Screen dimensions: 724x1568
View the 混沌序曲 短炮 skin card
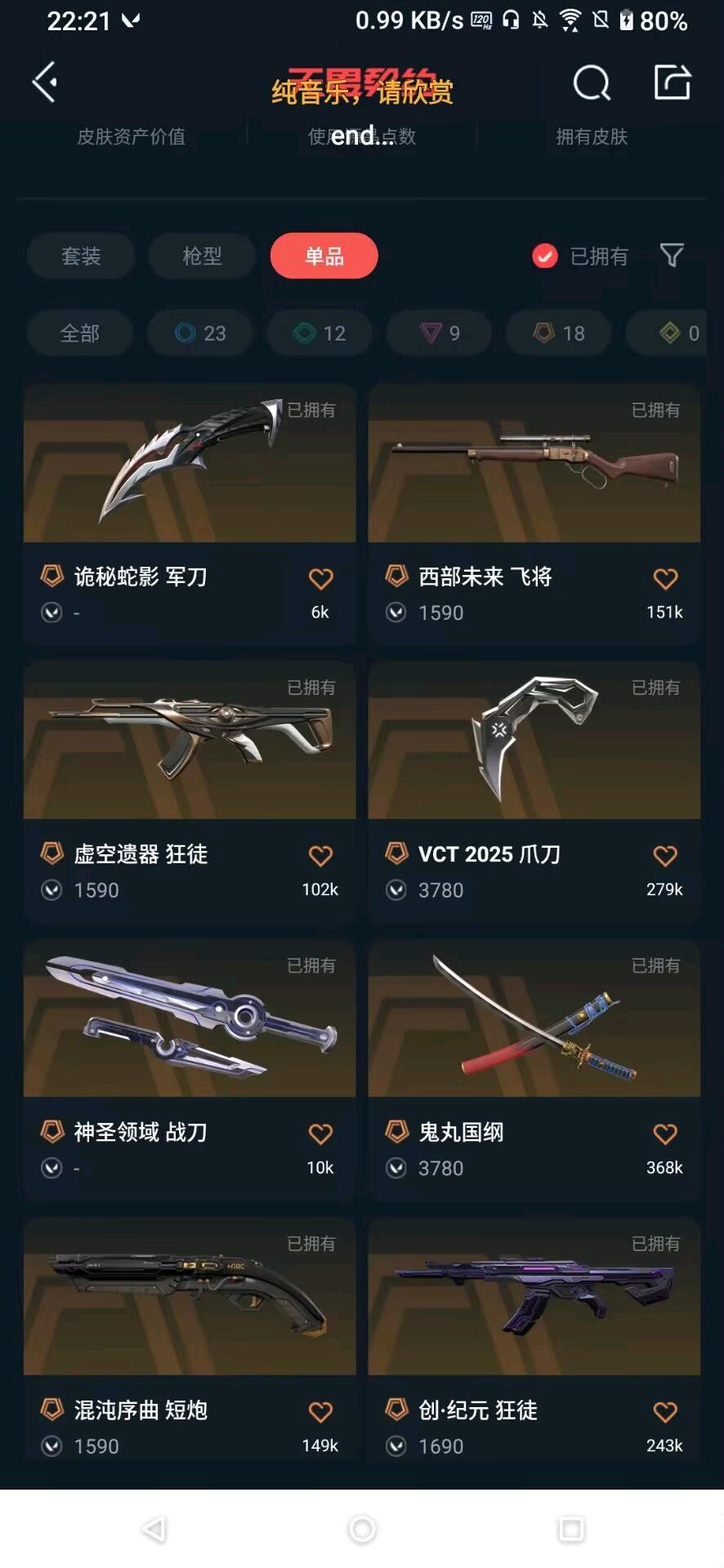(x=190, y=1323)
